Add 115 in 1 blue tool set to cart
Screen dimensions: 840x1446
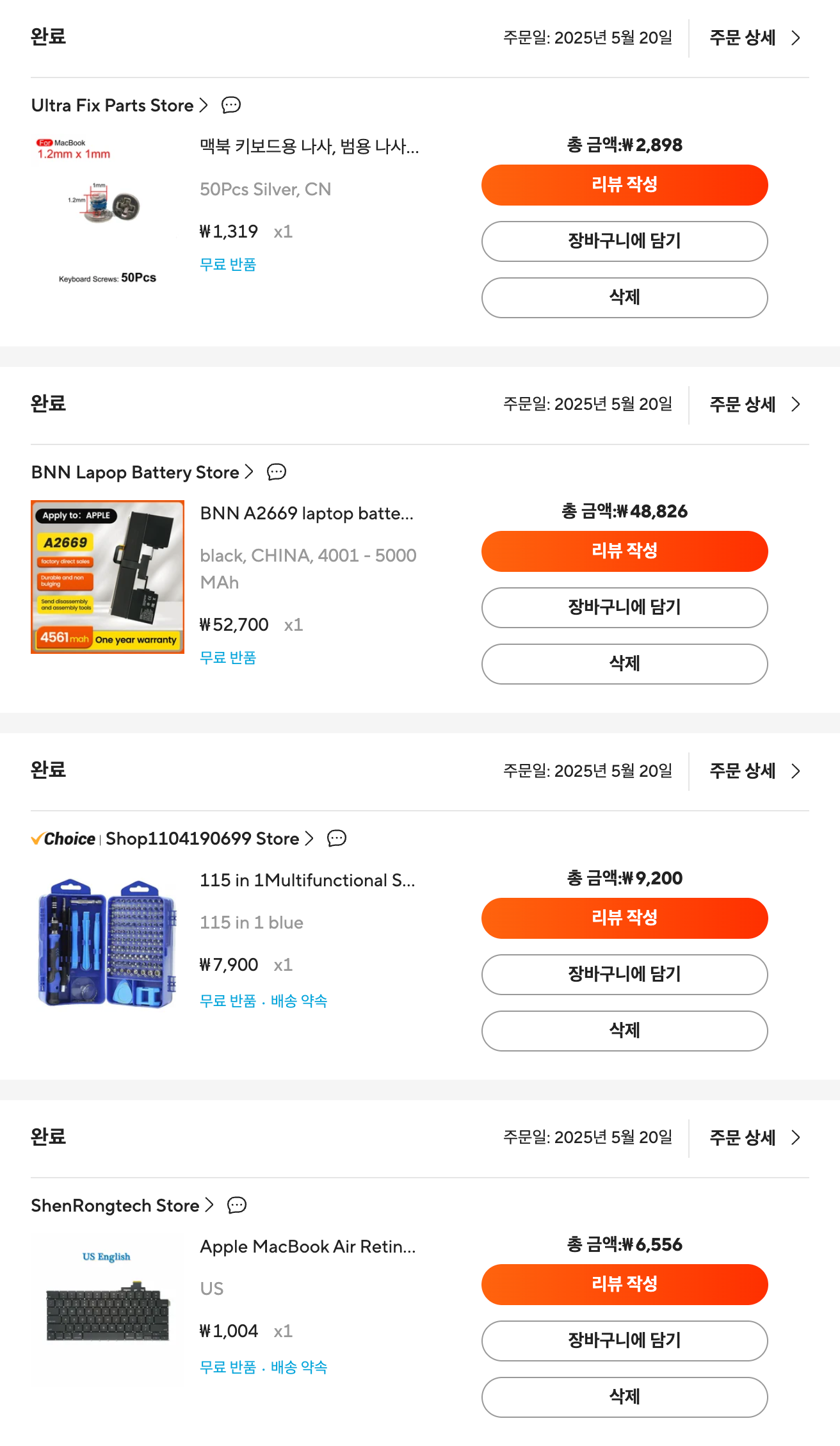tap(624, 975)
